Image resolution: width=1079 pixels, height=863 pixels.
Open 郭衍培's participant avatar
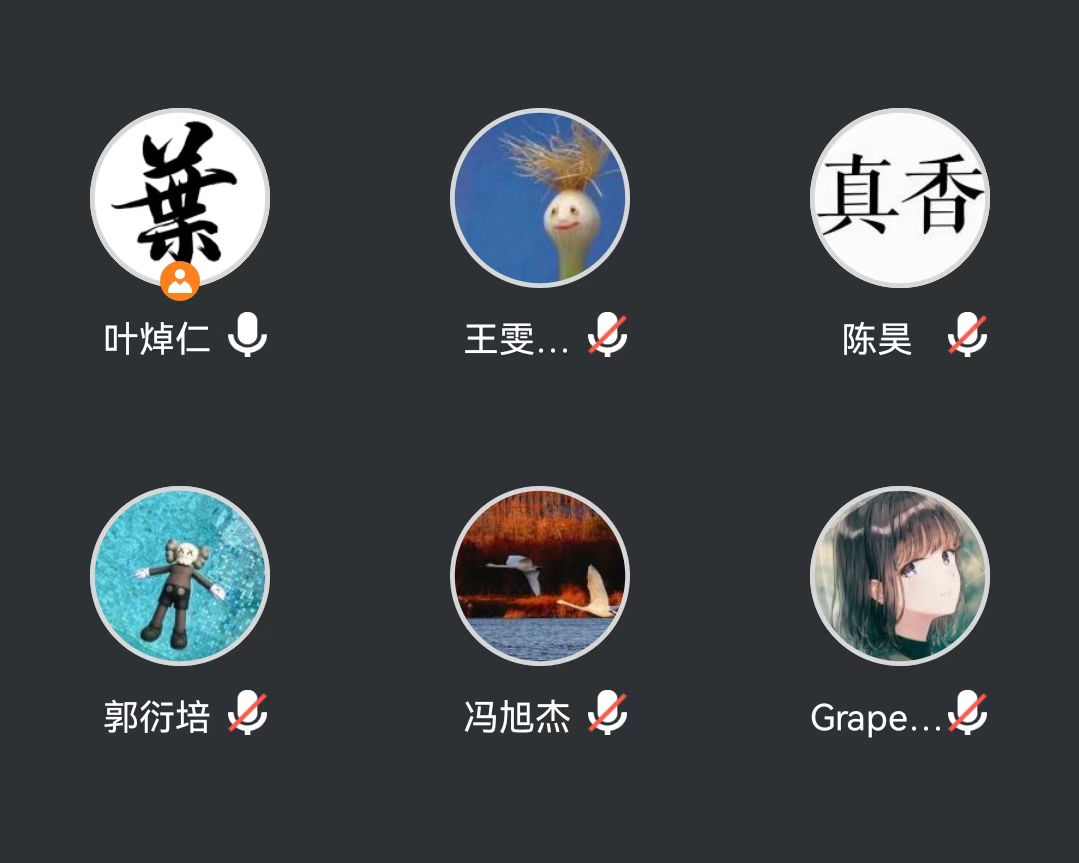(180, 575)
